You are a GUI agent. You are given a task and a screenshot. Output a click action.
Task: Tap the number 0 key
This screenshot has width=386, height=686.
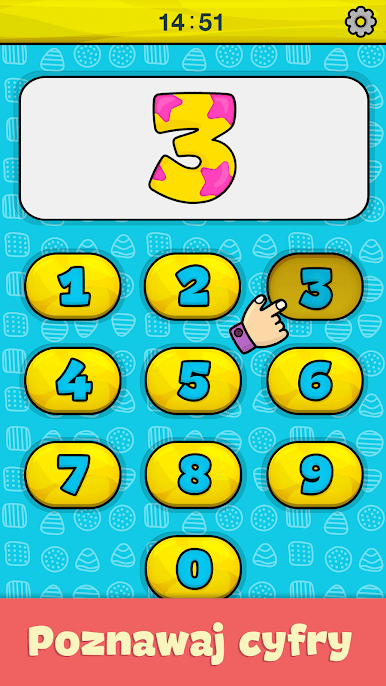[193, 567]
